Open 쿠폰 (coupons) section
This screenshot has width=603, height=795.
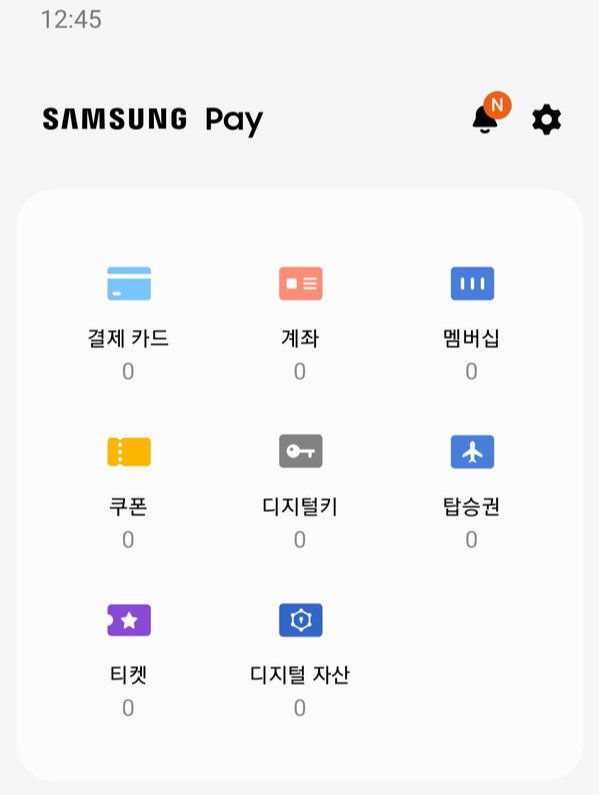point(128,453)
